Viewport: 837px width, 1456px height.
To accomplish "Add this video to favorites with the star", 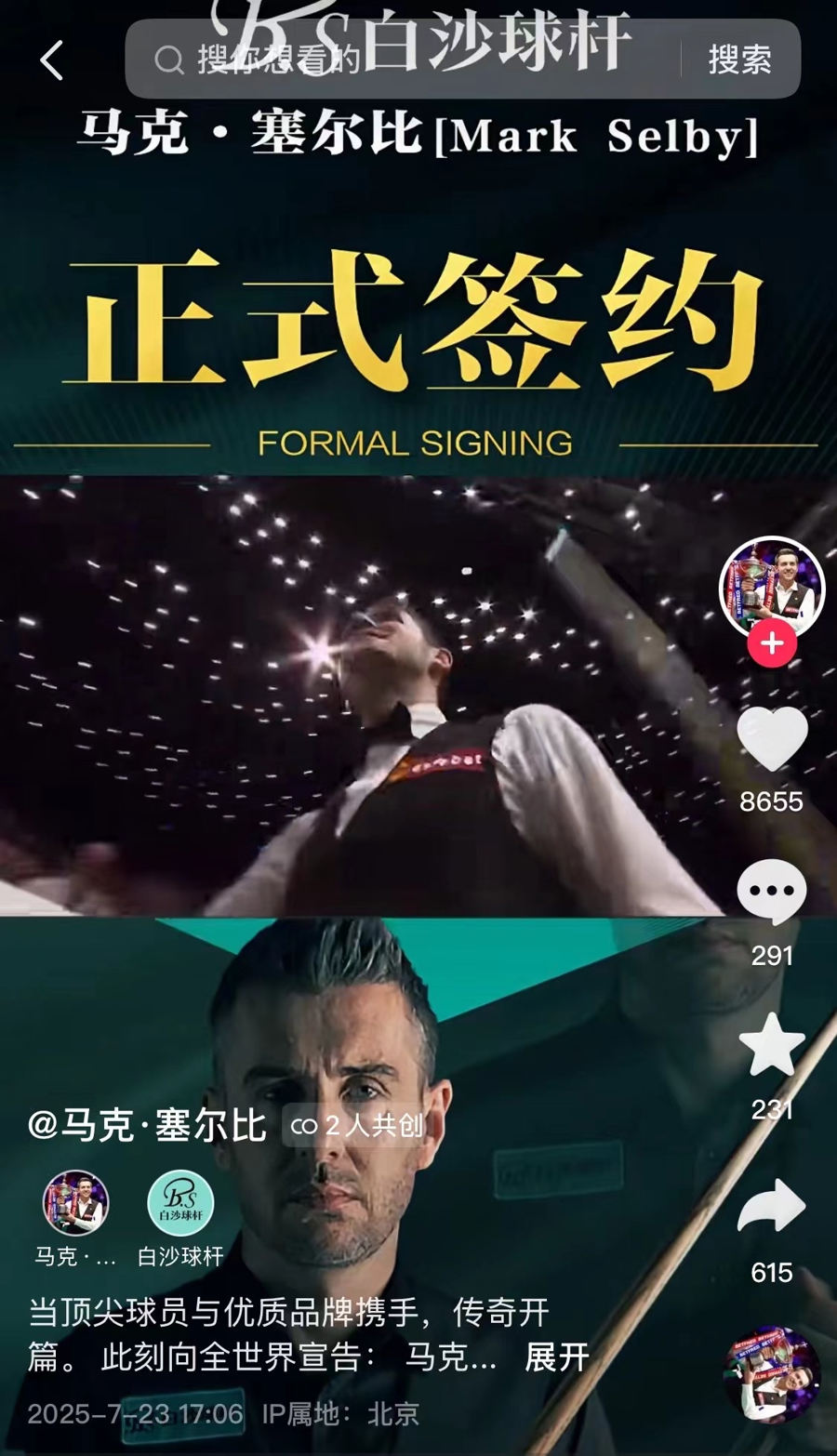I will tap(771, 1046).
